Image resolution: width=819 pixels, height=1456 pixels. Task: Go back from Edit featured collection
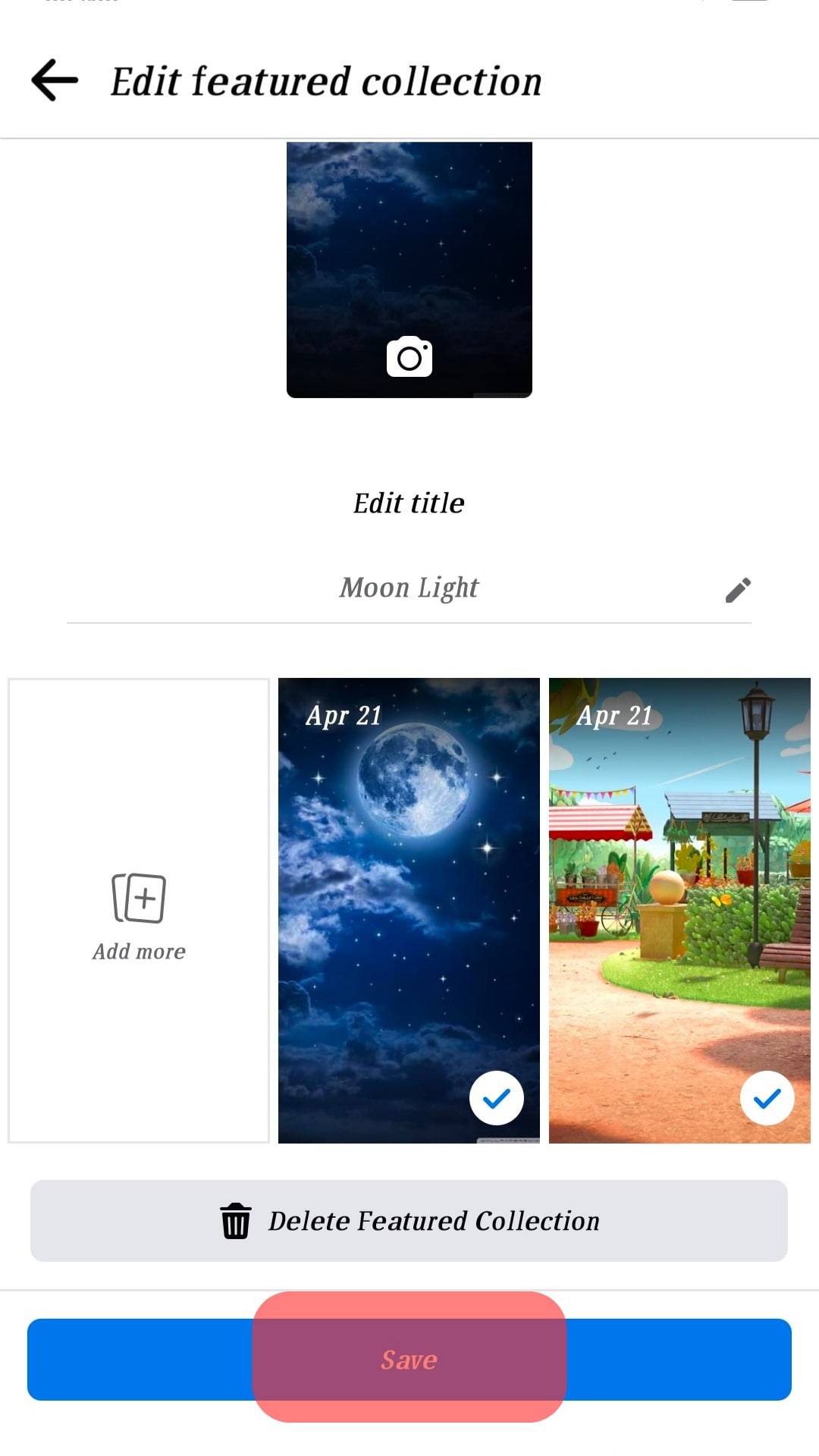pyautogui.click(x=55, y=80)
